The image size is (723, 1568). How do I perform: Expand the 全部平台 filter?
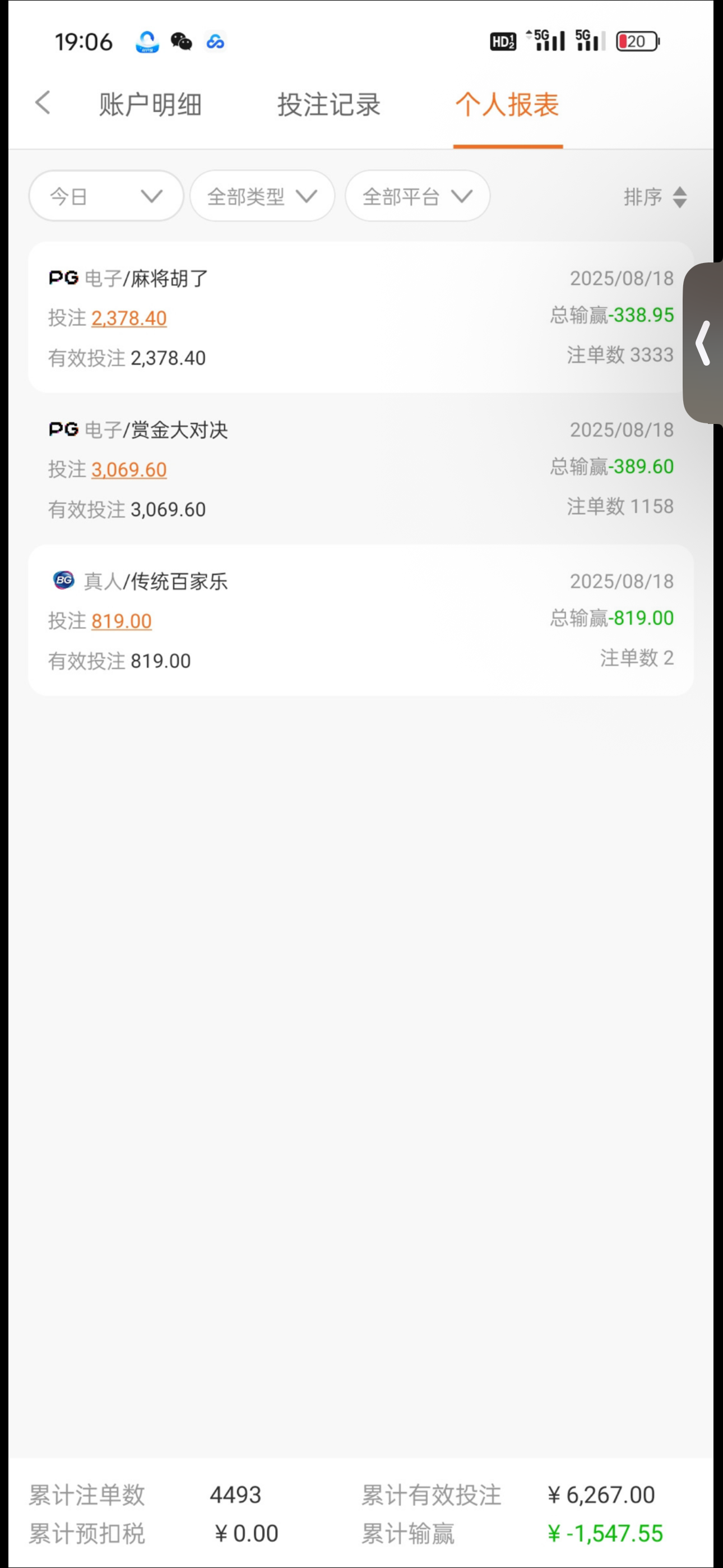click(418, 196)
